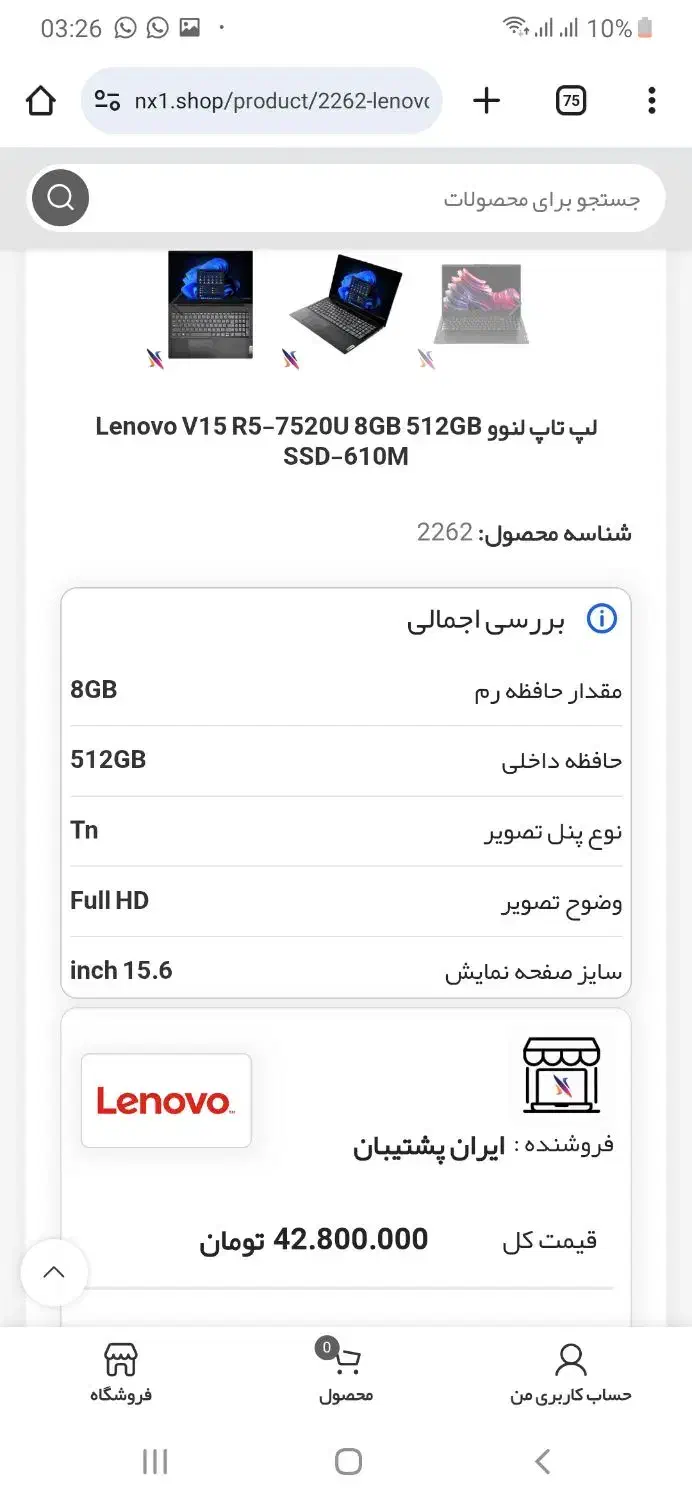Focus the product search field
The width and height of the screenshot is (692, 1500).
click(380, 199)
